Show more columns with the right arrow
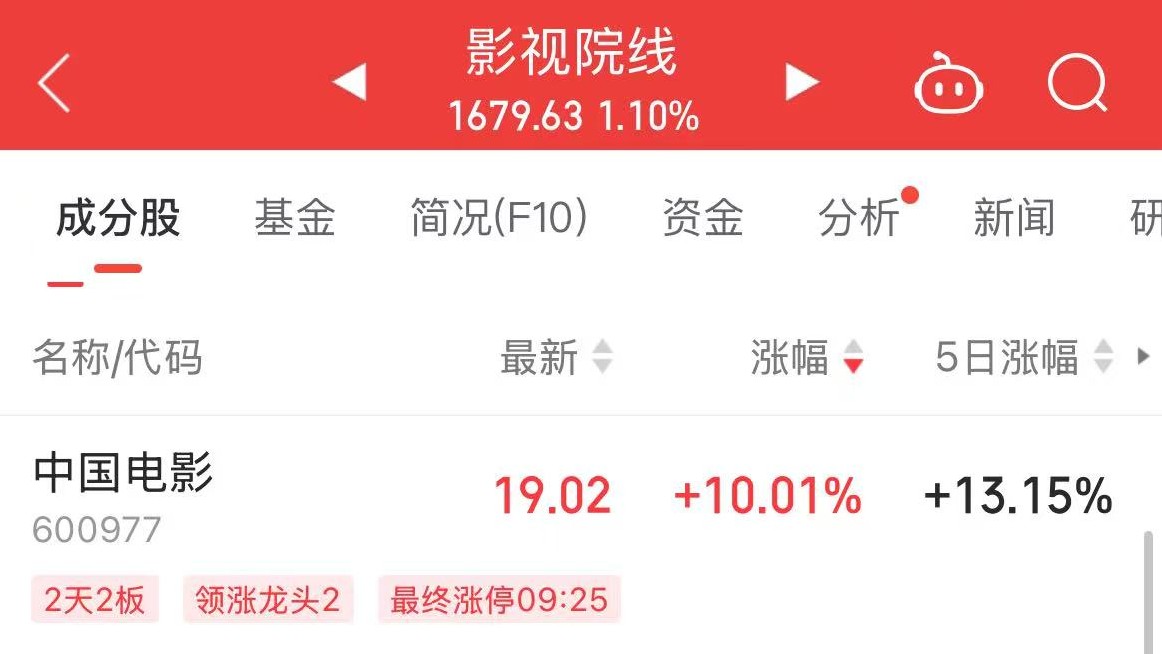Viewport: 1162px width, 654px height. coord(1144,357)
